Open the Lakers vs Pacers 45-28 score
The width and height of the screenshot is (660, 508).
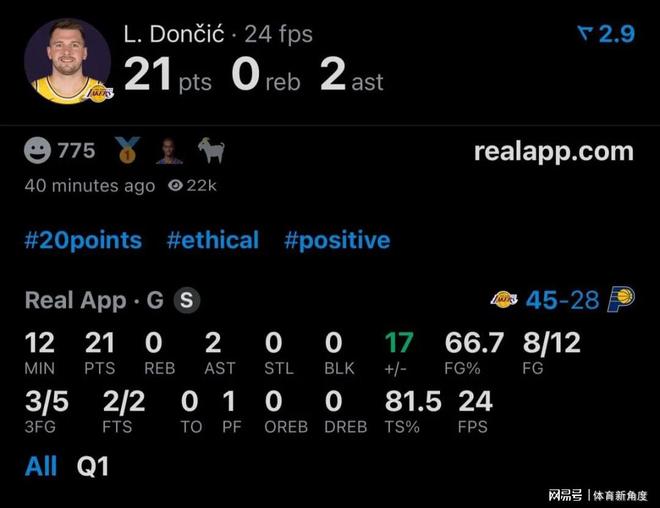562,299
